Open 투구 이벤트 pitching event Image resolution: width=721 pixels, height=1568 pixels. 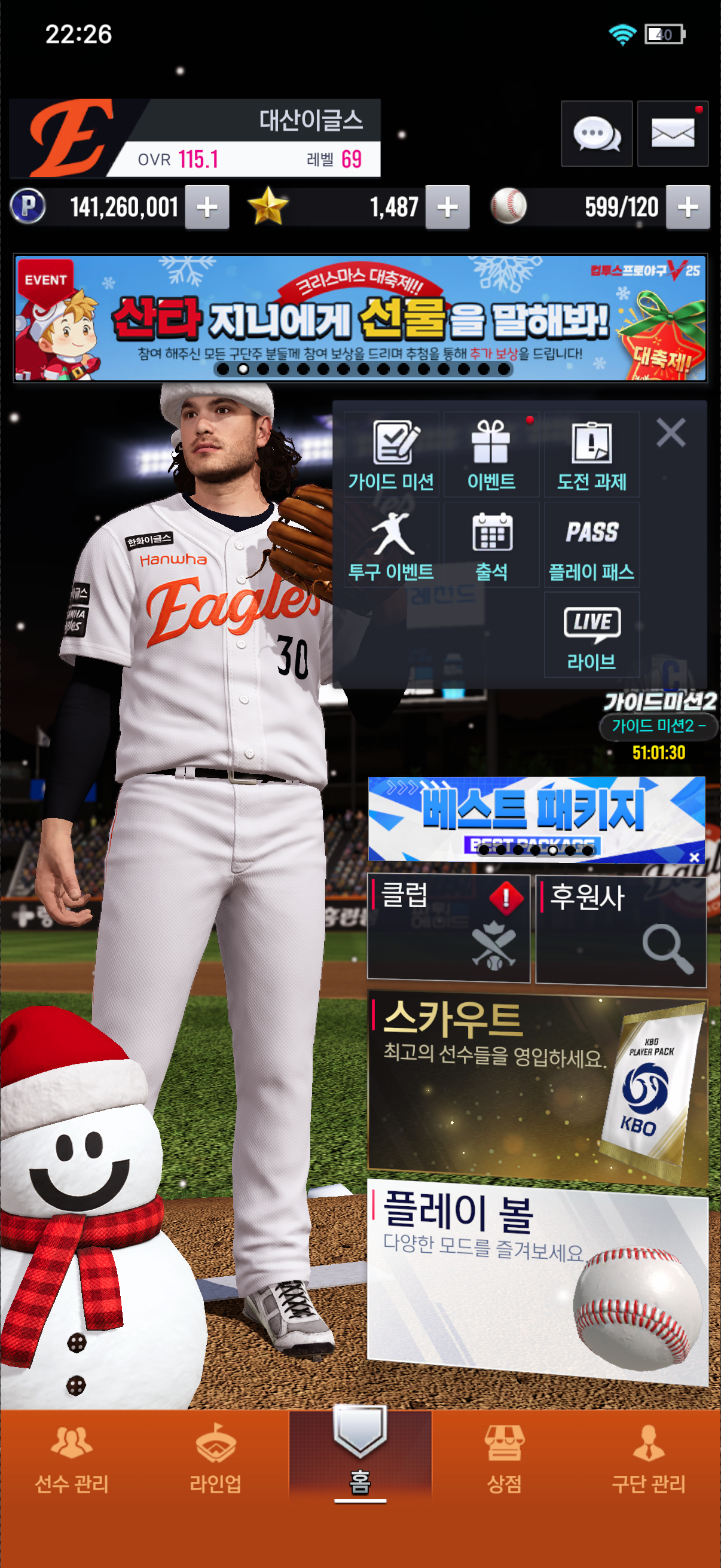pos(391,545)
